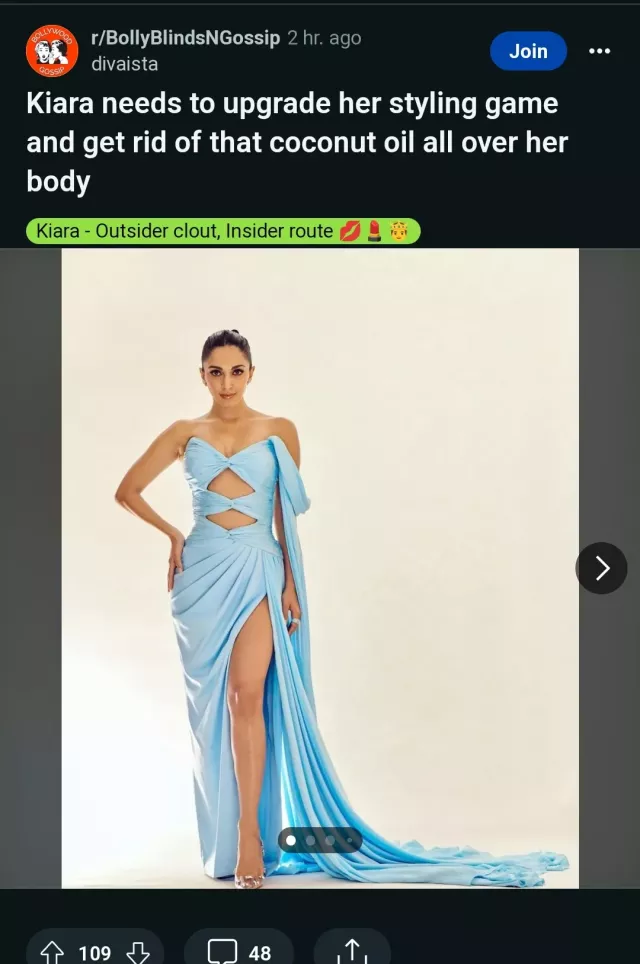The image size is (640, 964).
Task: Downvote this post
Action: click(x=137, y=952)
